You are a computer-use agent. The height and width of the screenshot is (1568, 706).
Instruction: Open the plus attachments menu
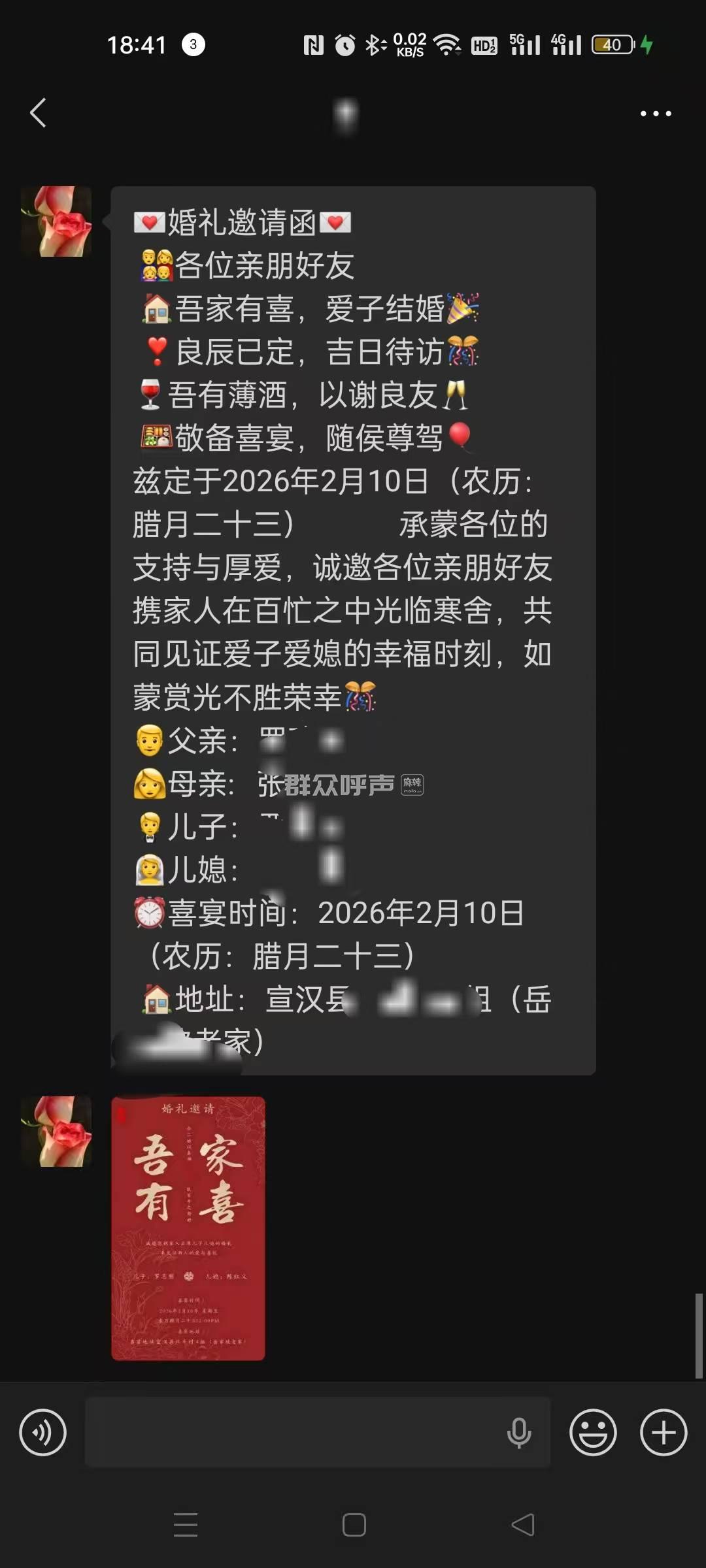[x=664, y=1433]
